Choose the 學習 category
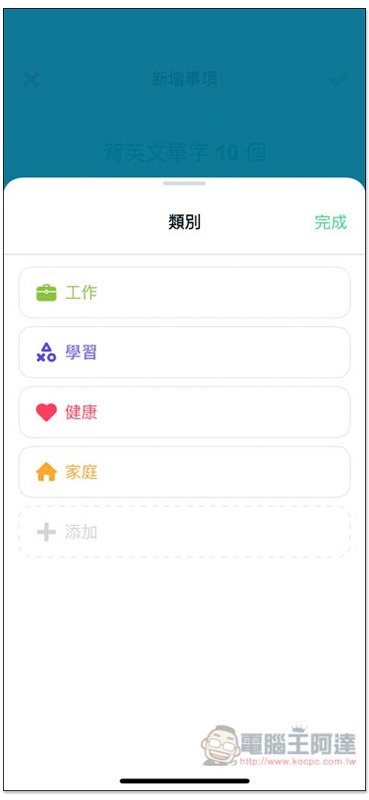 pyautogui.click(x=184, y=353)
